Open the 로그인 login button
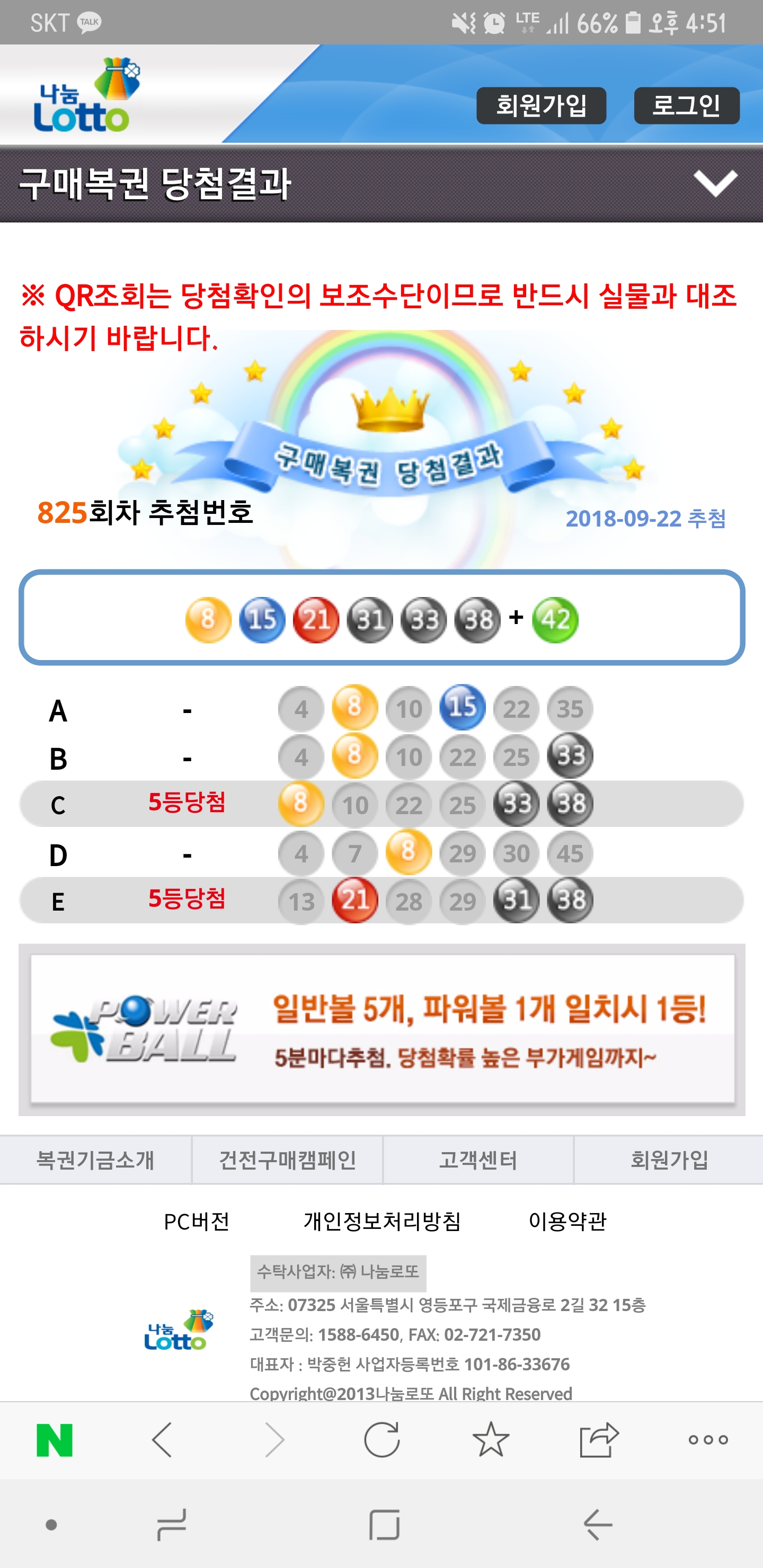 click(x=686, y=106)
